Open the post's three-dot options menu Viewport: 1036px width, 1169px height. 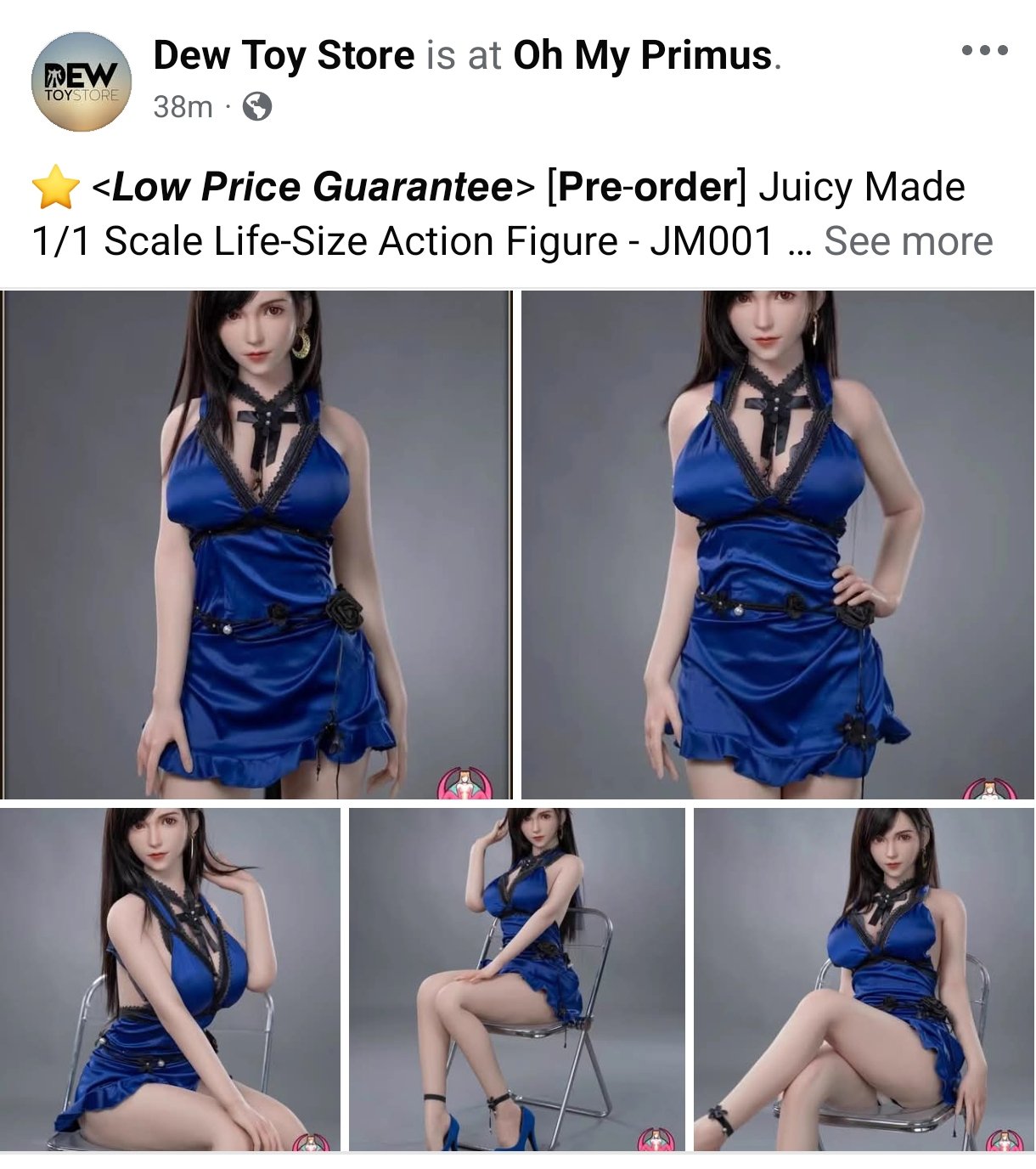point(984,51)
